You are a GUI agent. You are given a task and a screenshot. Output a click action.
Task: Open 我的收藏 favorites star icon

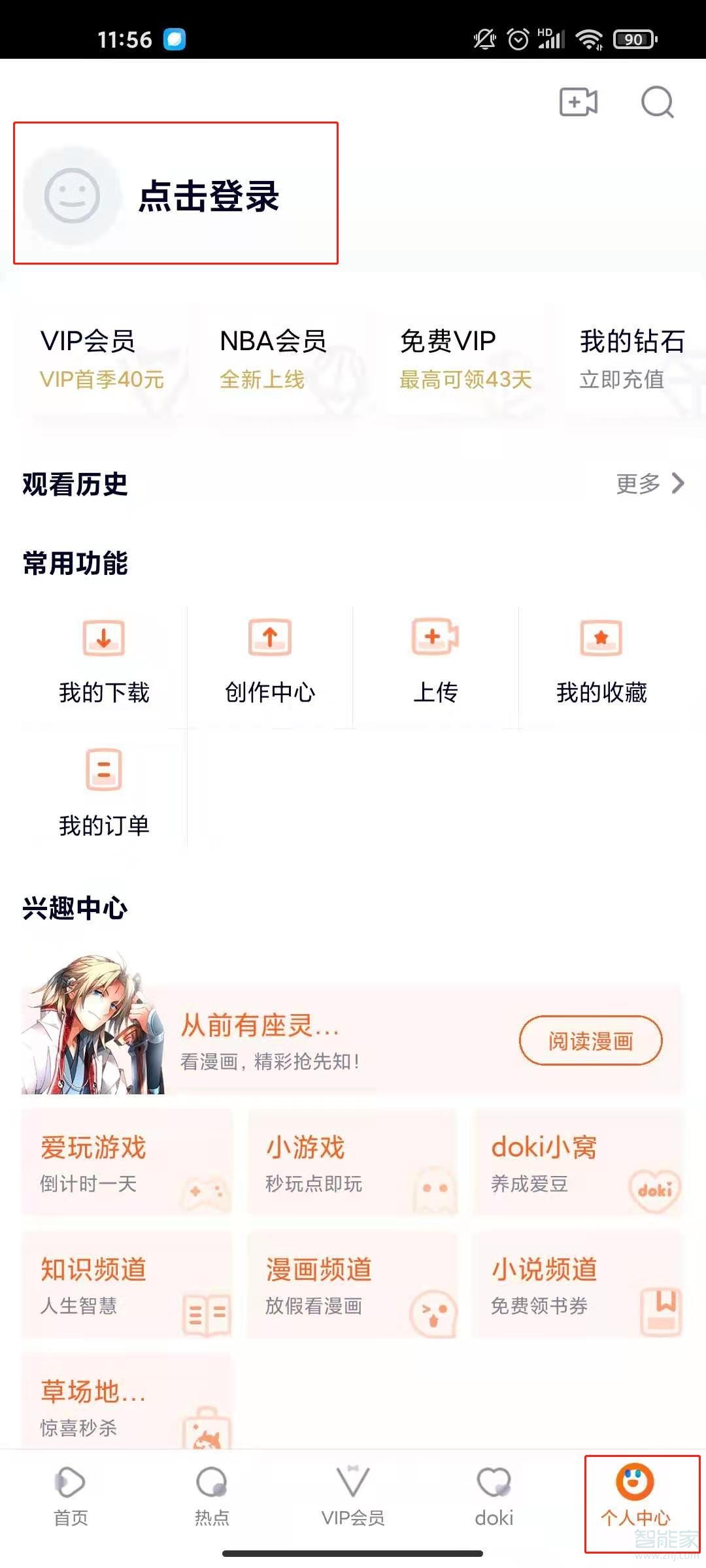[602, 639]
